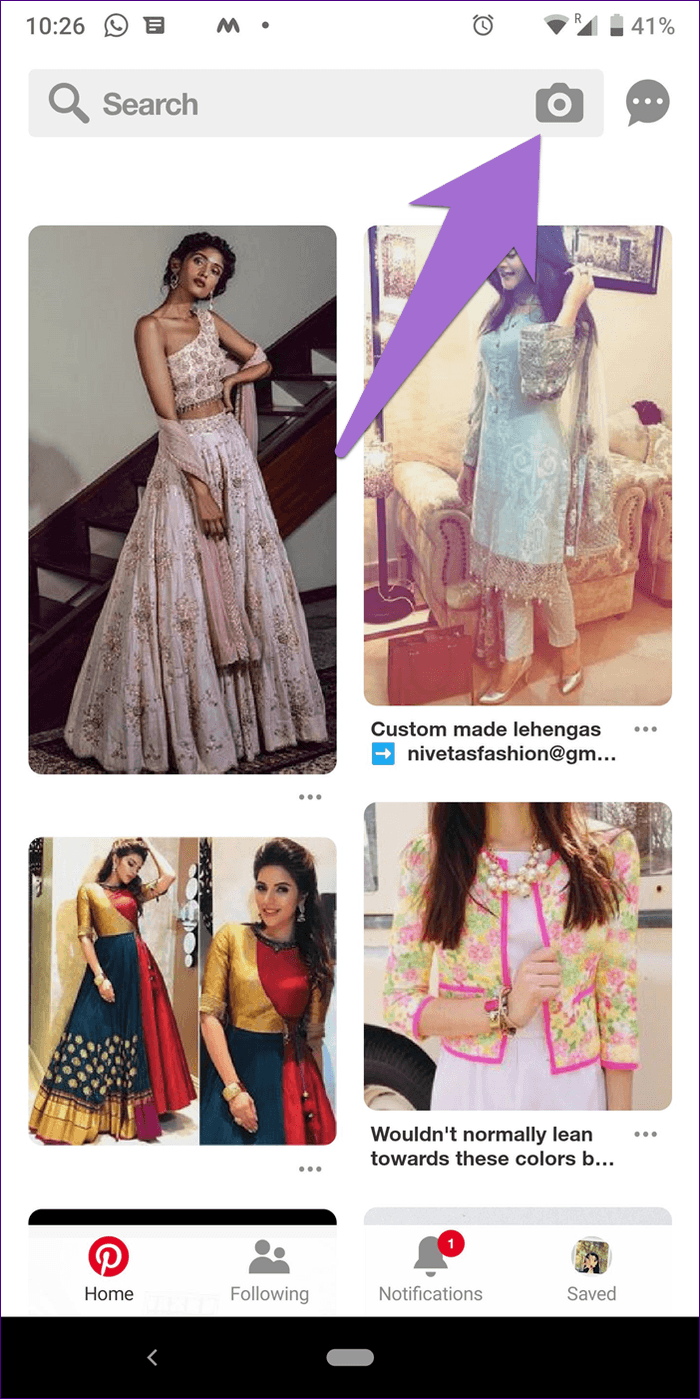Open the Notifications tab
Viewport: 700px width, 1399px height.
[x=431, y=1269]
